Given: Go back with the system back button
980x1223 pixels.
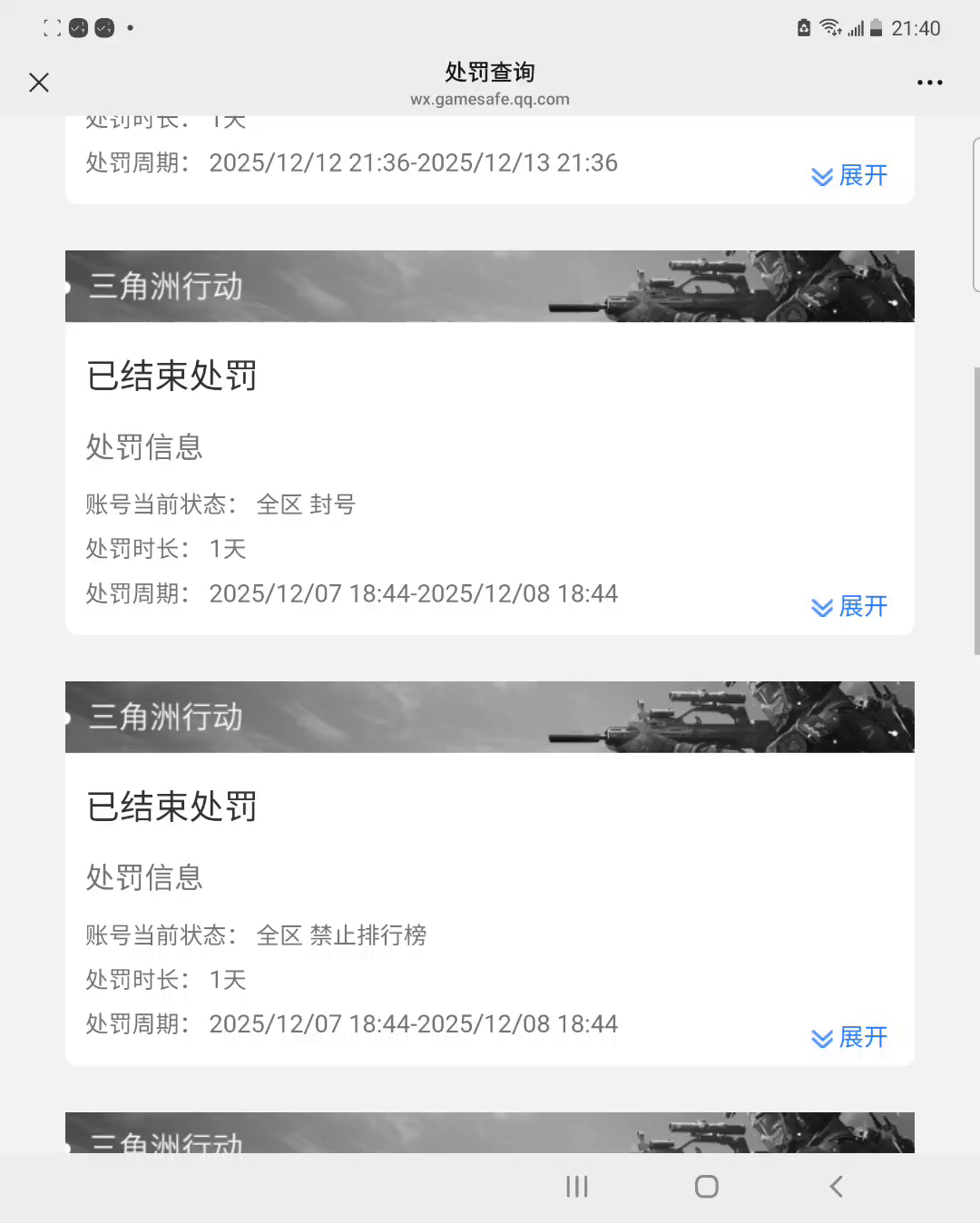Looking at the screenshot, I should (x=836, y=1186).
